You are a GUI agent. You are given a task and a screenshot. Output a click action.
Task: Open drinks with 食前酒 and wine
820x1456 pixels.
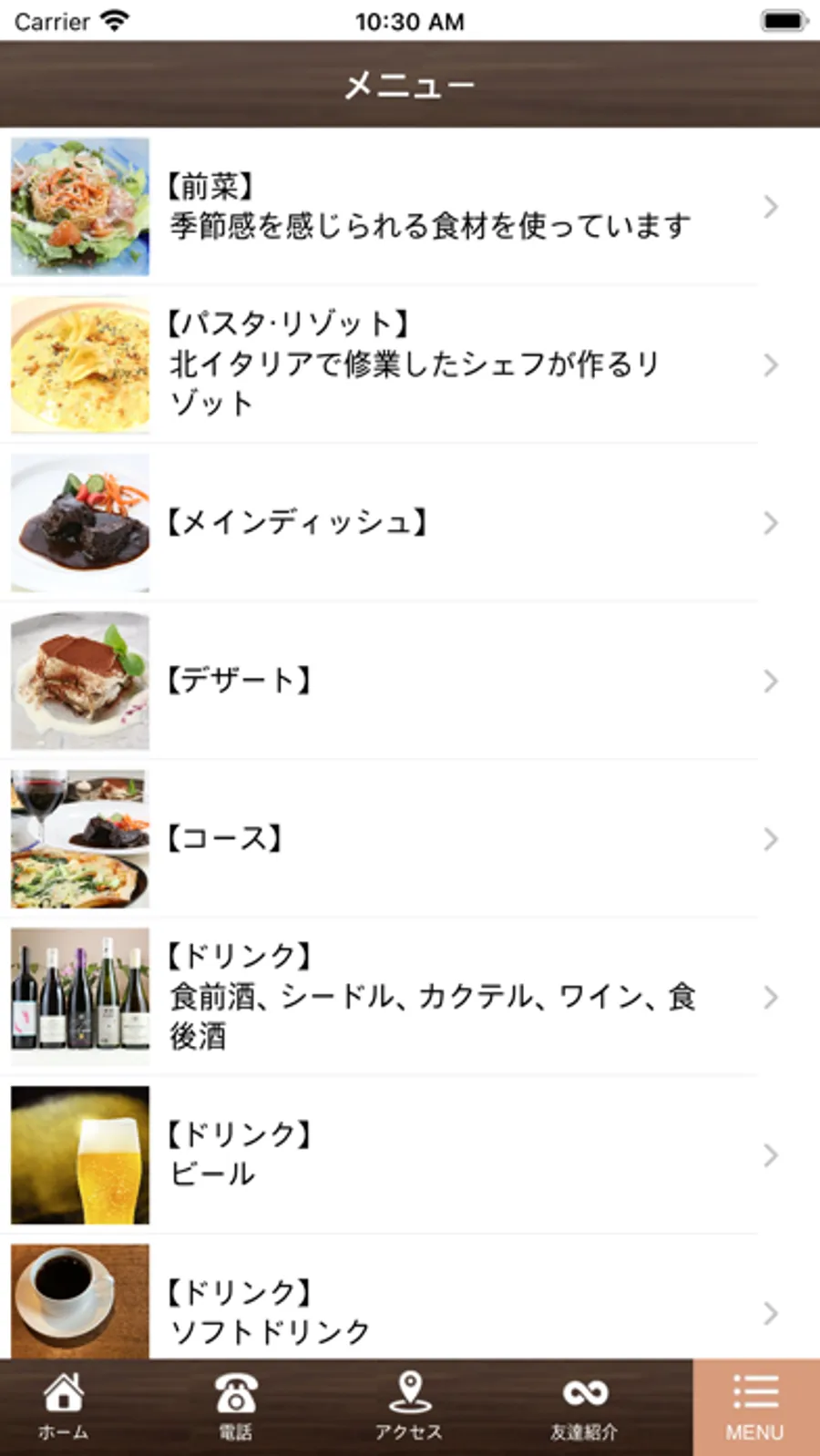tap(410, 997)
